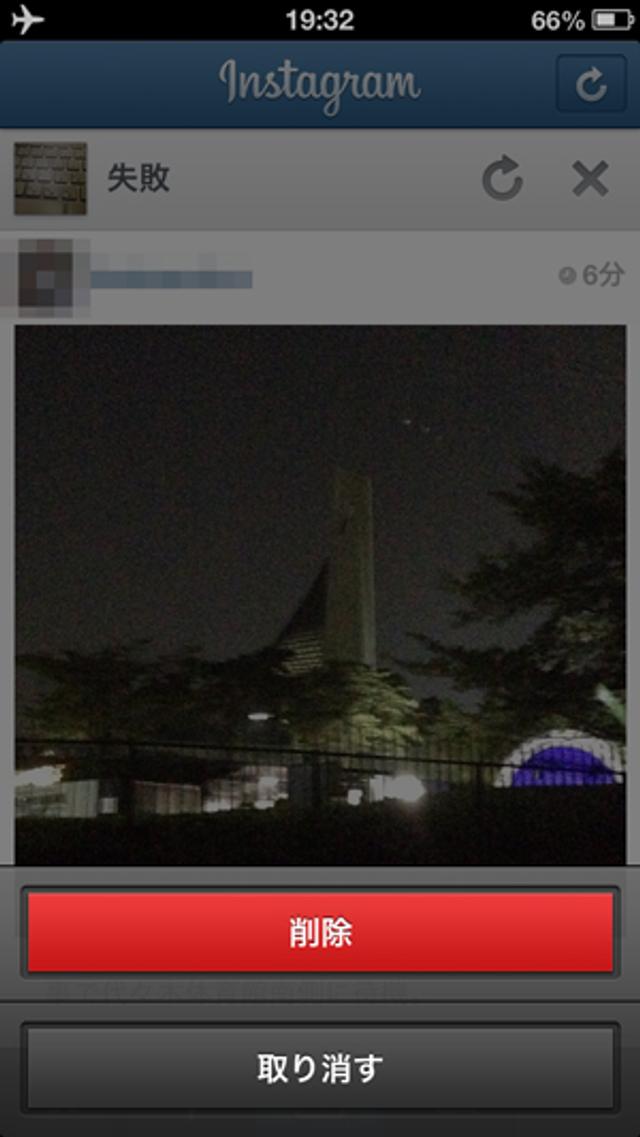
Task: Retry the failed 失敗 upload
Action: click(502, 180)
